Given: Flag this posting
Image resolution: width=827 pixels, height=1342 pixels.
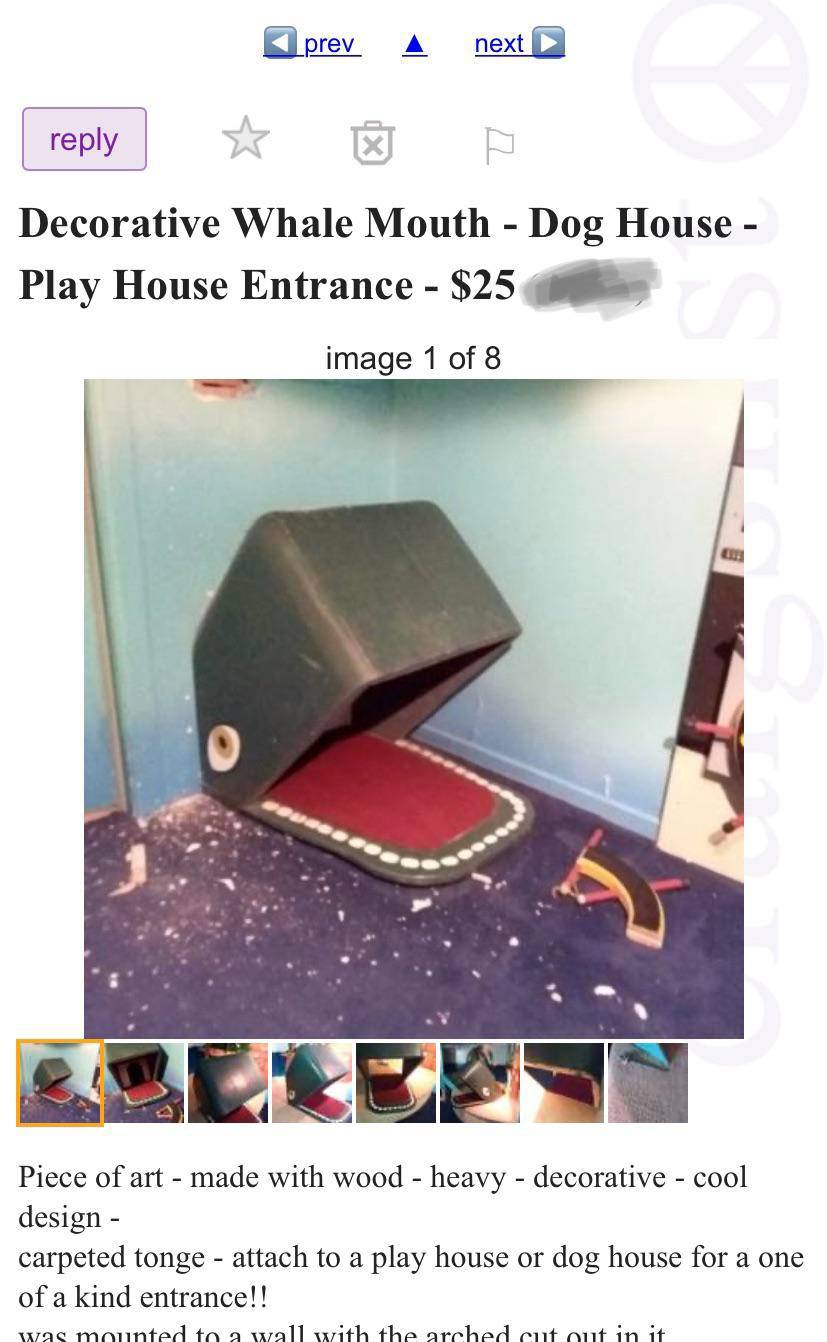Looking at the screenshot, I should tap(498, 144).
